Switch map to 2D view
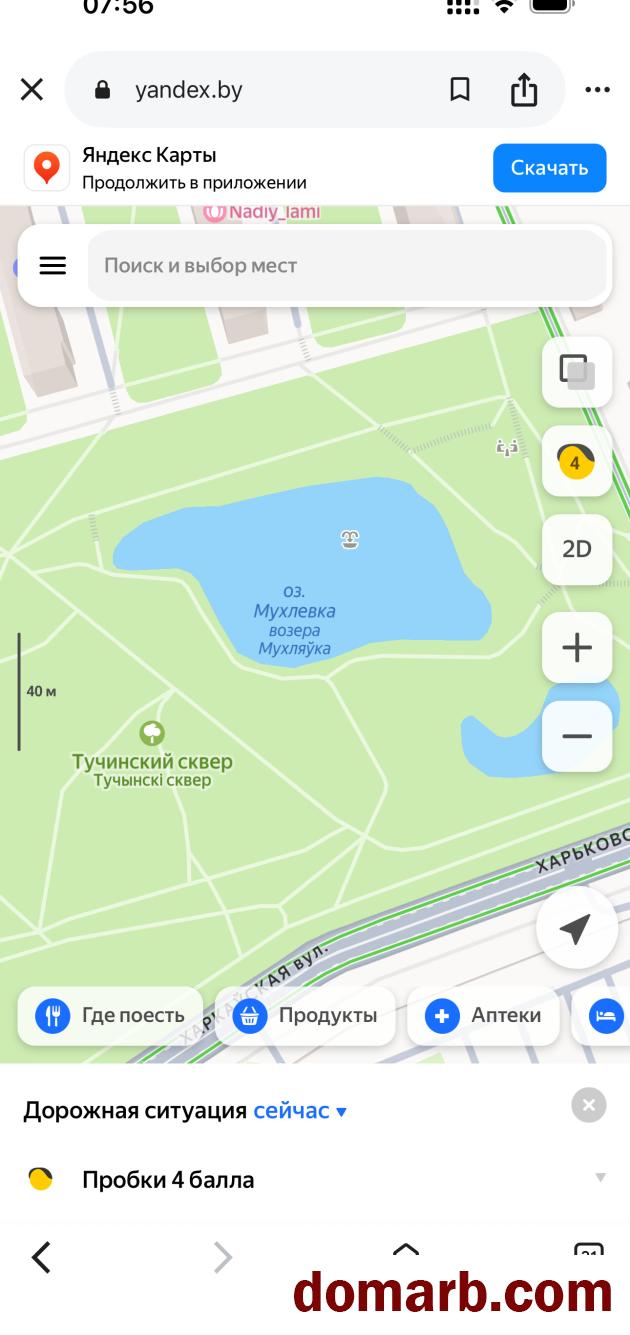 pyautogui.click(x=577, y=549)
